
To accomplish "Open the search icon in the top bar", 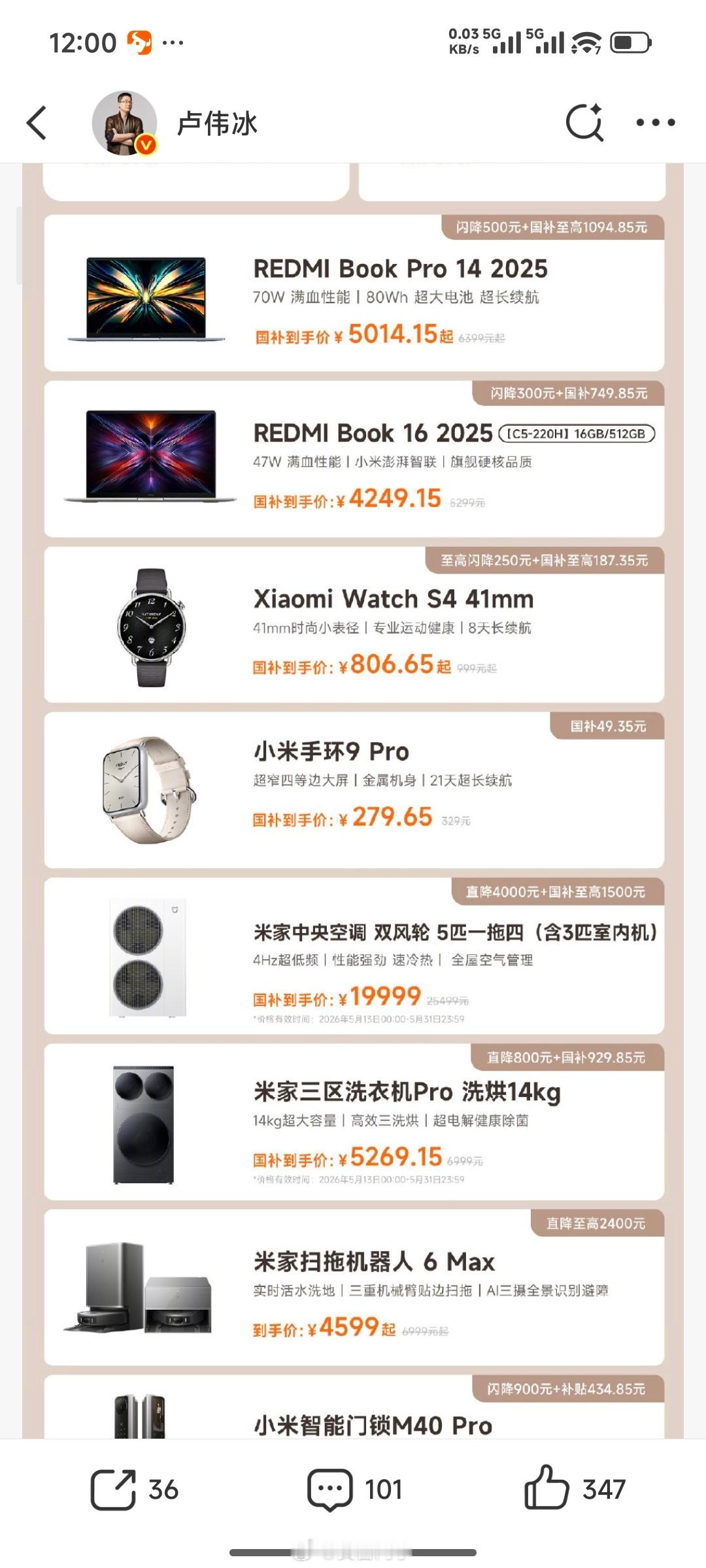I will (584, 122).
